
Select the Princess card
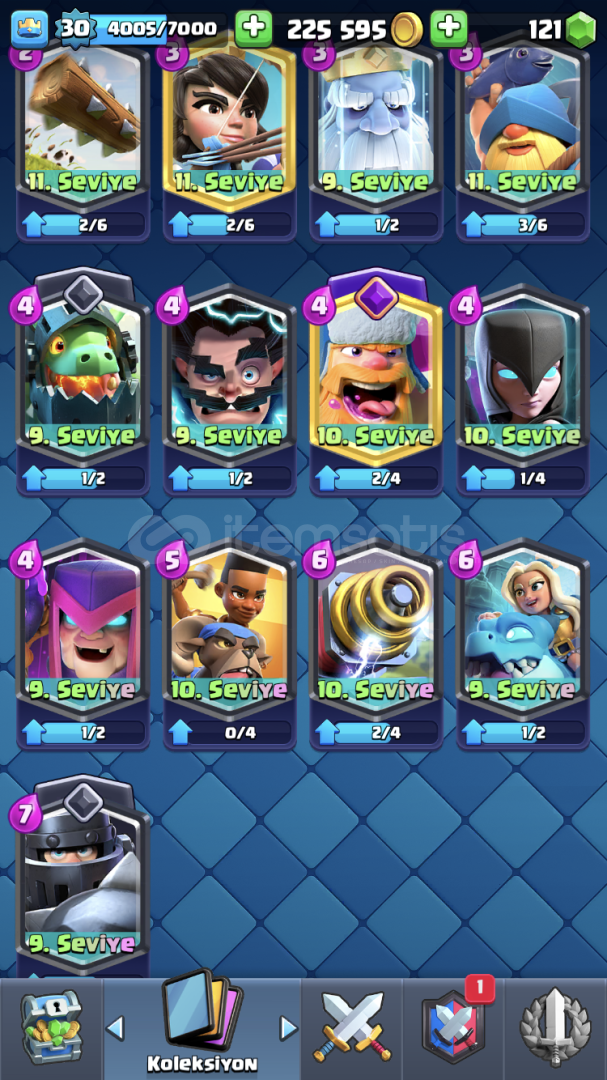pos(230,143)
